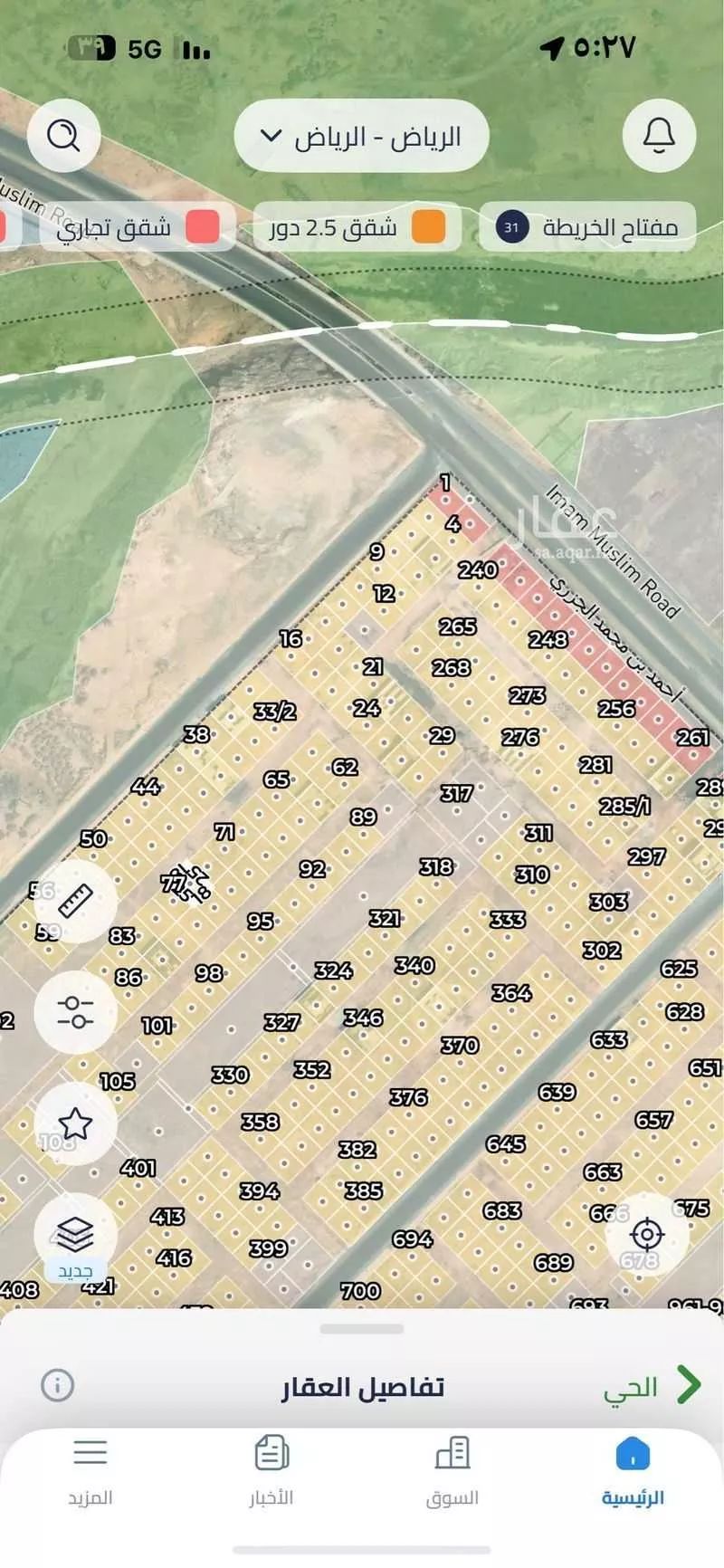
Task: Open the الرياض - الرياض city dropdown
Action: (x=360, y=136)
